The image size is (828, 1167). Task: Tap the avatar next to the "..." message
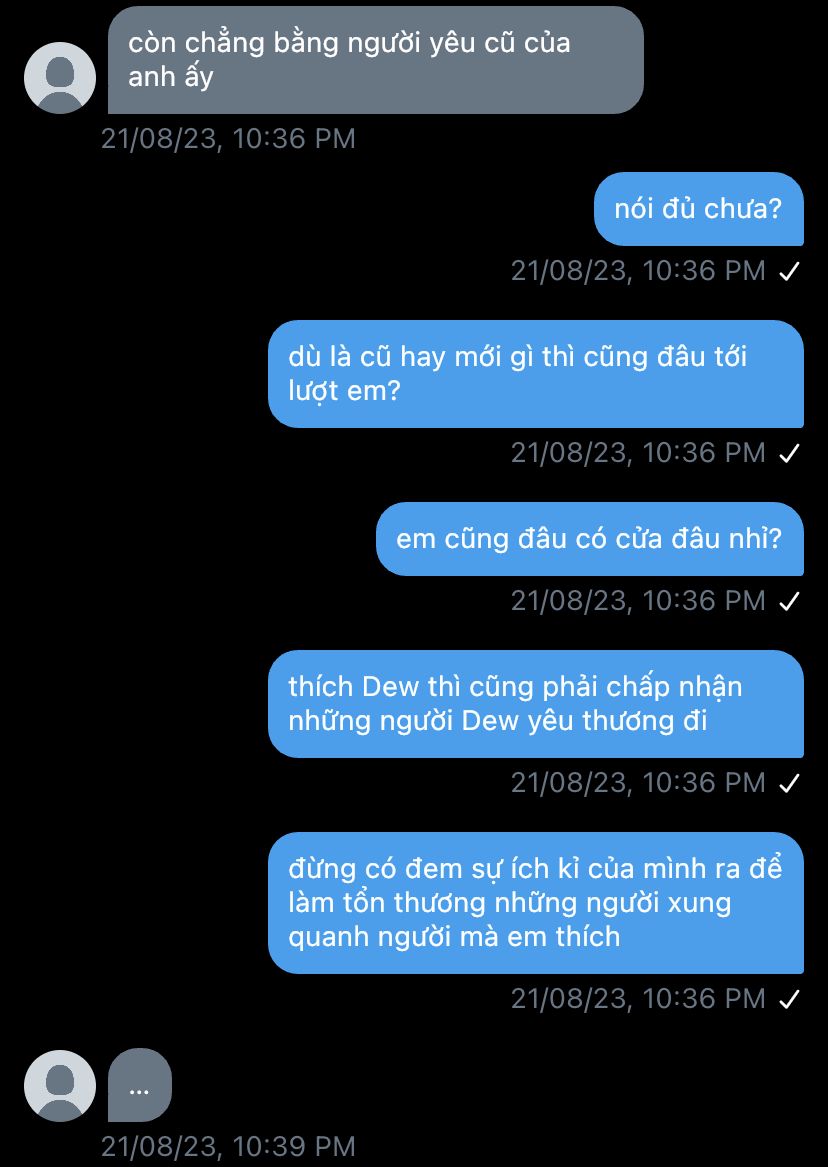(60, 1086)
